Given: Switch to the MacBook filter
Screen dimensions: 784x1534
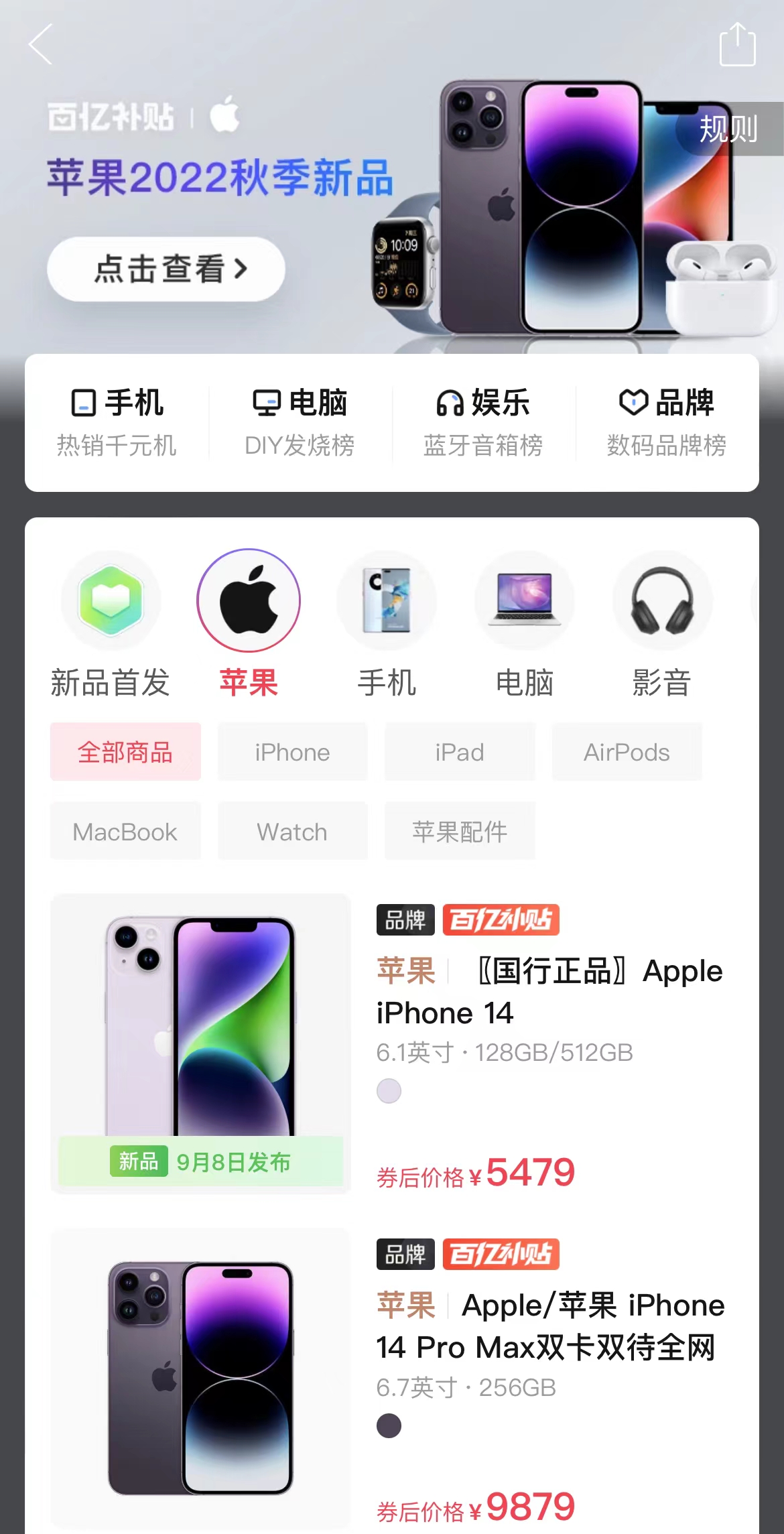Looking at the screenshot, I should click(x=125, y=831).
